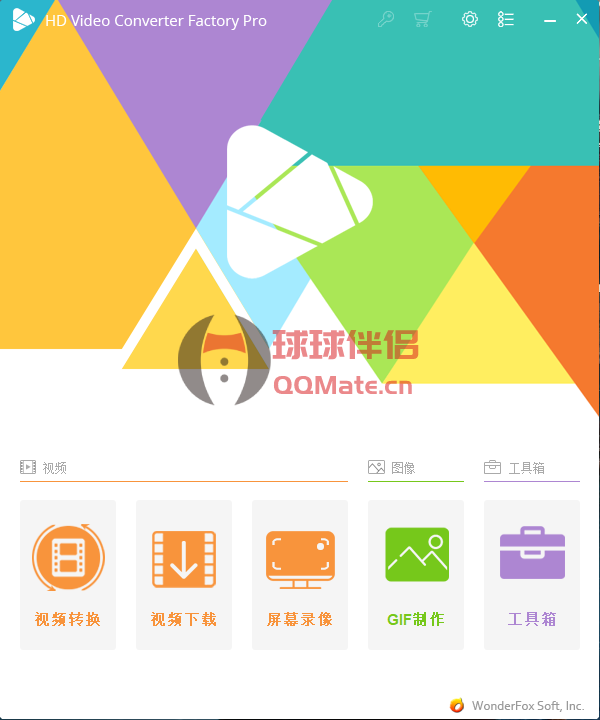The image size is (600, 720).
Task: Open the 视频下载 video downloader tile
Action: pos(184,574)
